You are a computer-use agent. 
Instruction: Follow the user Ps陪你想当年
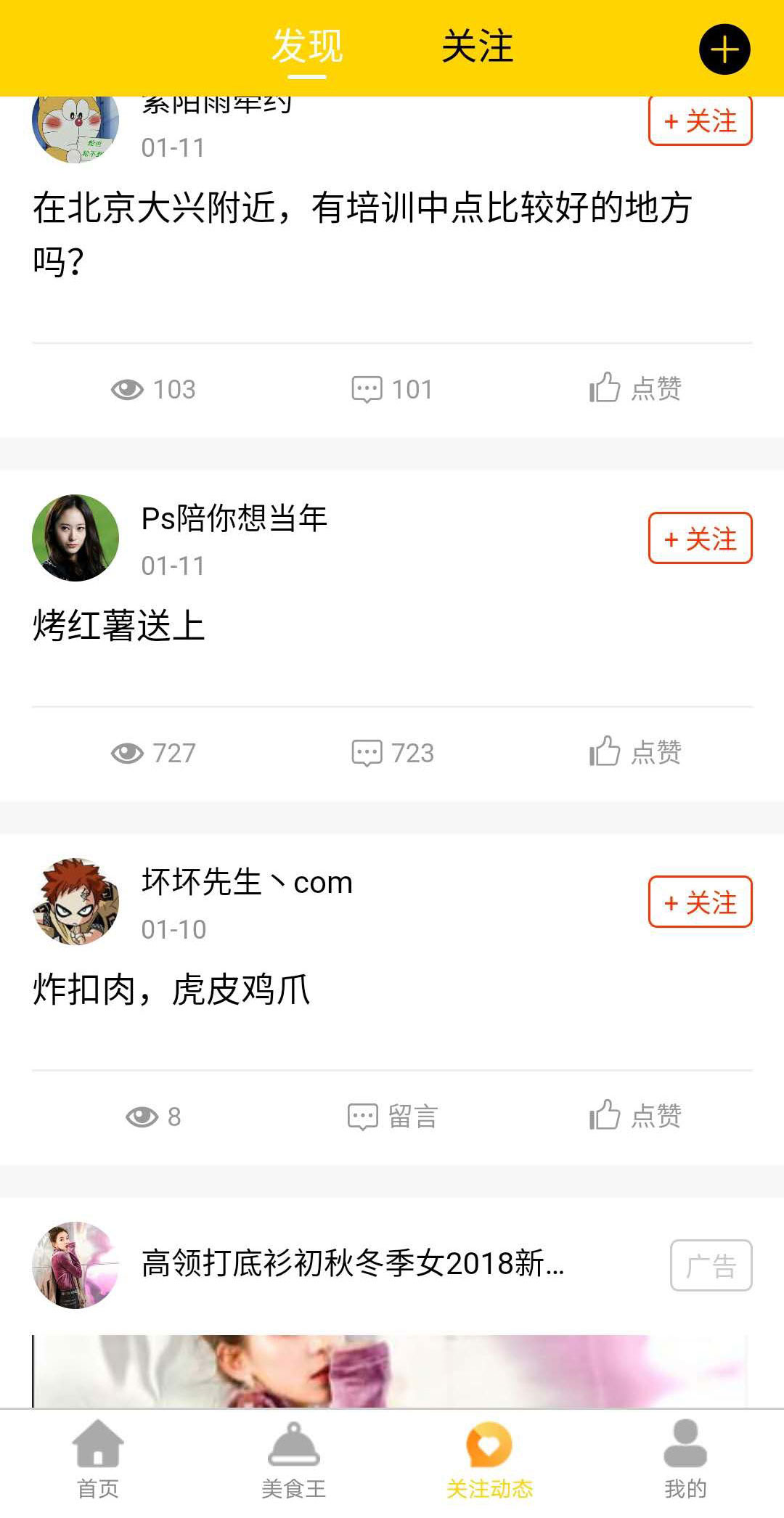700,538
